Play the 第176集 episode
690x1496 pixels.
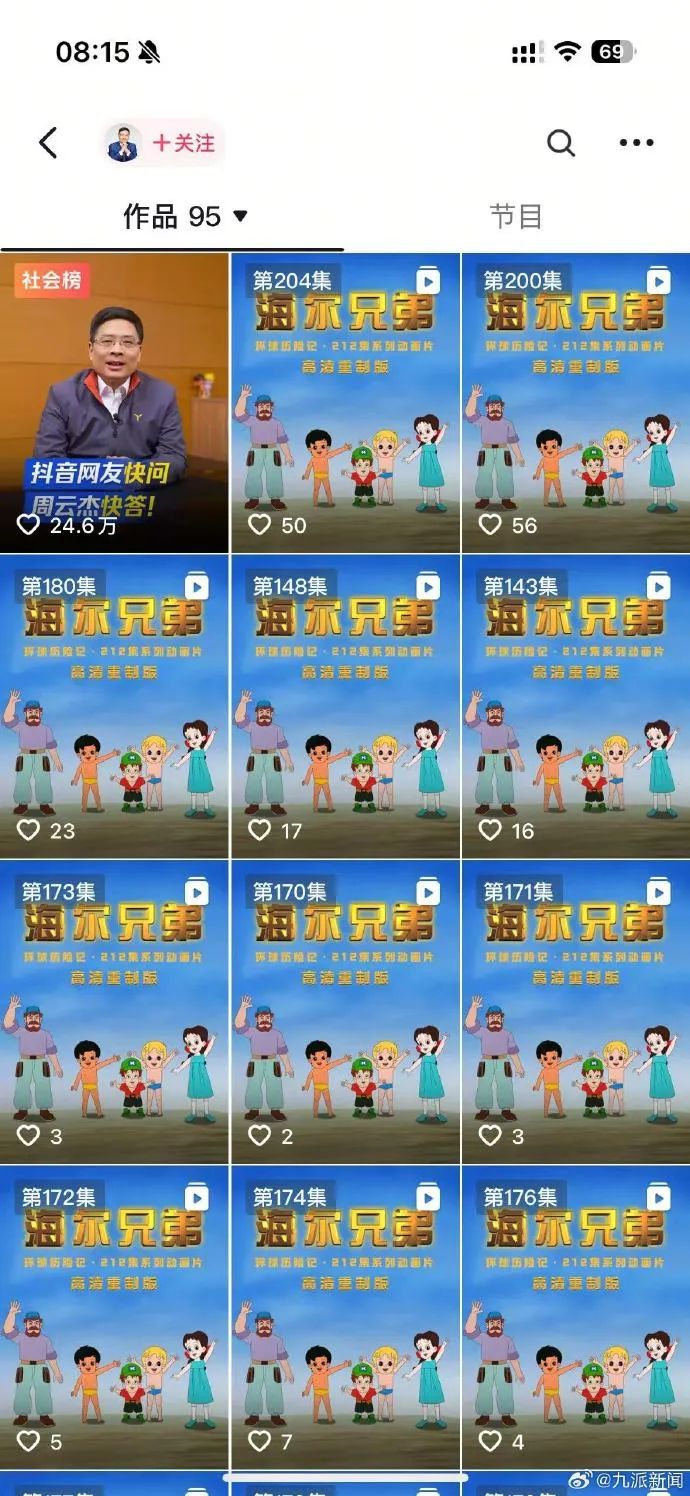[576, 1318]
